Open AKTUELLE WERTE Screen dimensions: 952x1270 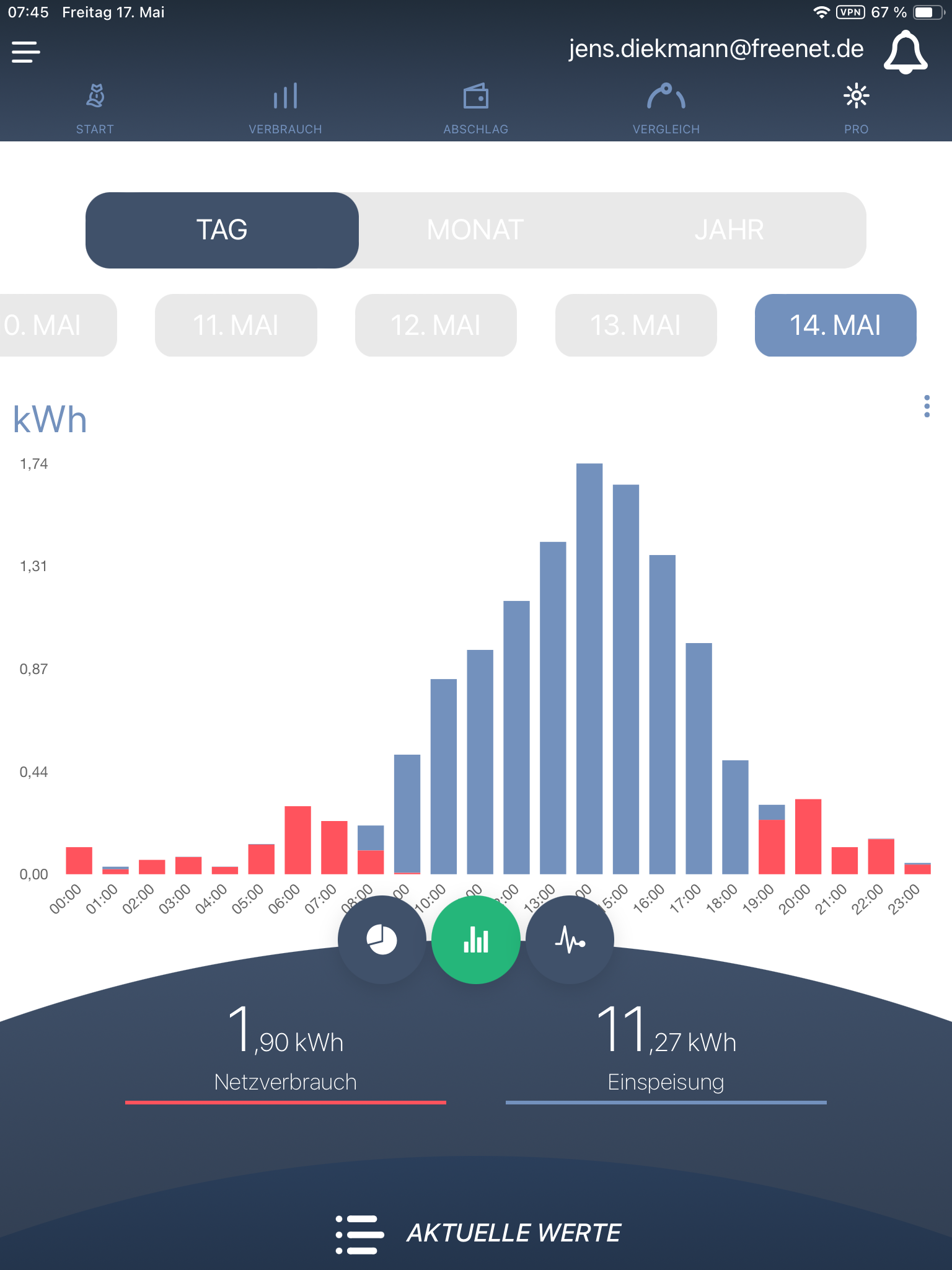[477, 1233]
